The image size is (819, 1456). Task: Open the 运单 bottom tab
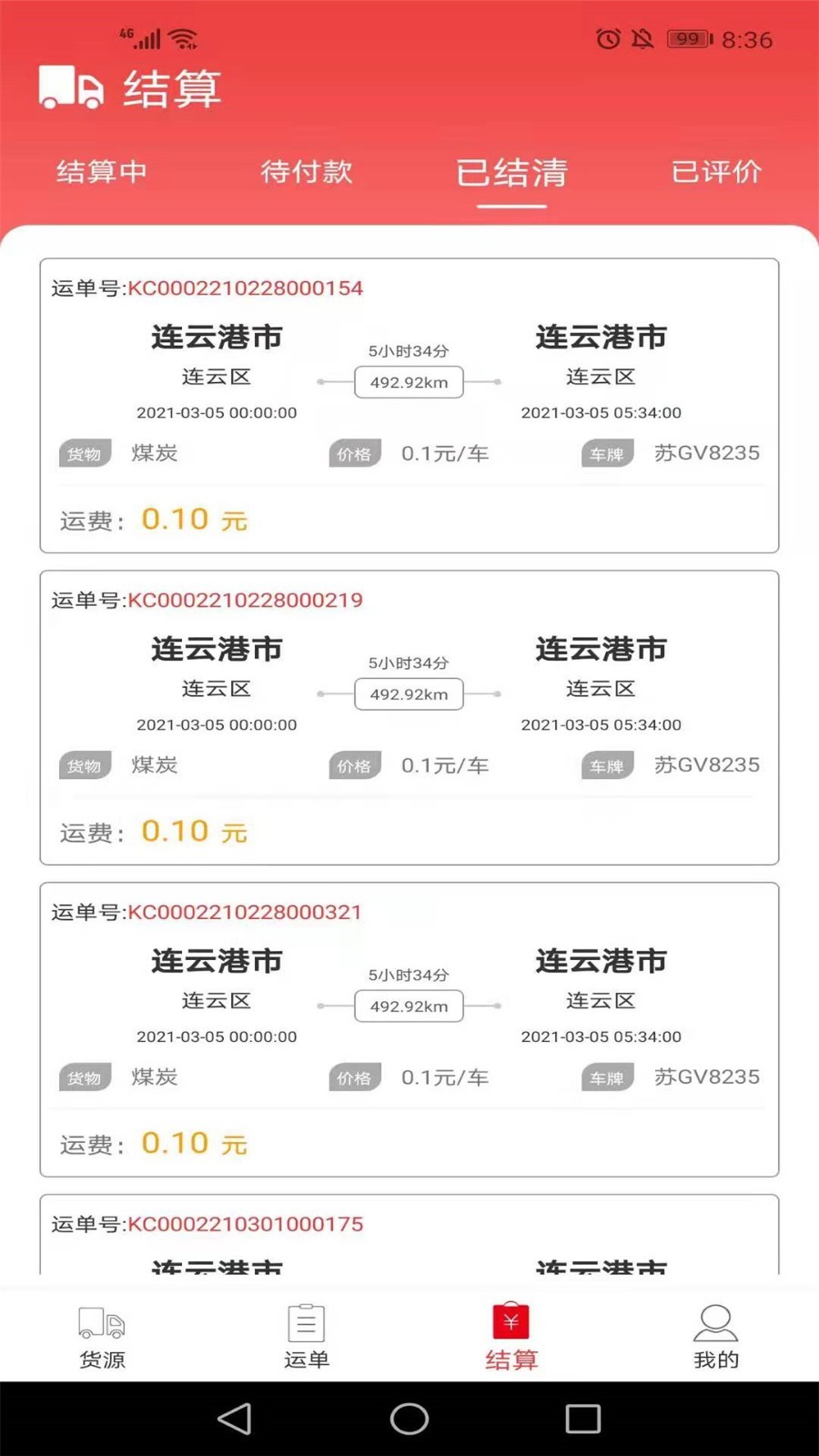point(307,1337)
